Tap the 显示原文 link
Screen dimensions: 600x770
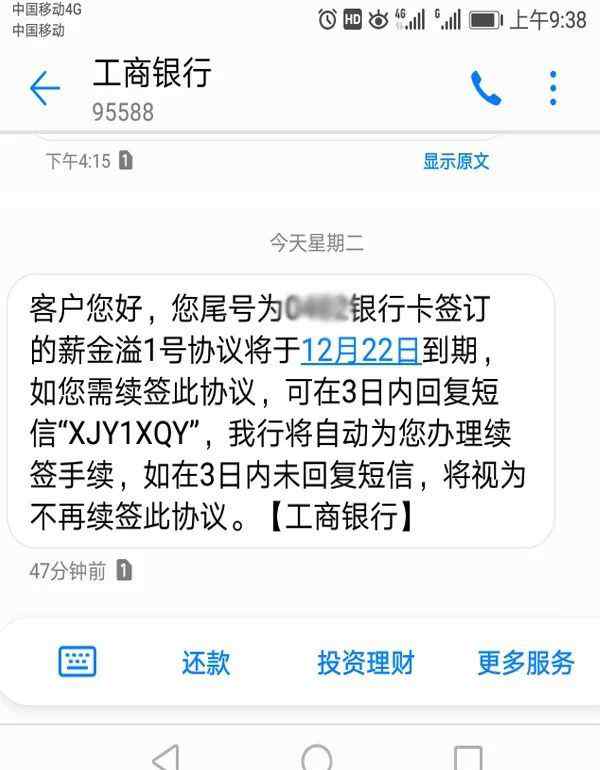click(456, 161)
